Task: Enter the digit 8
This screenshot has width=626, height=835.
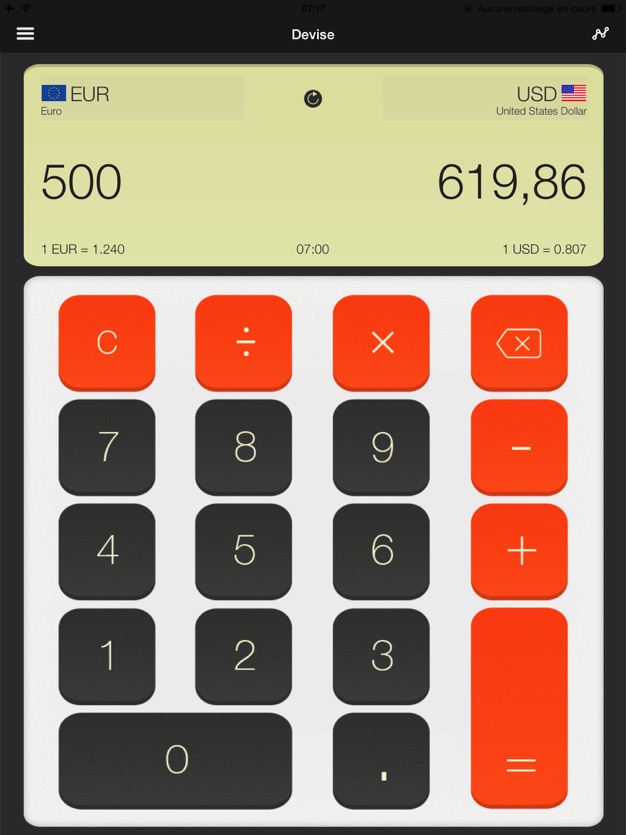Action: pos(244,447)
